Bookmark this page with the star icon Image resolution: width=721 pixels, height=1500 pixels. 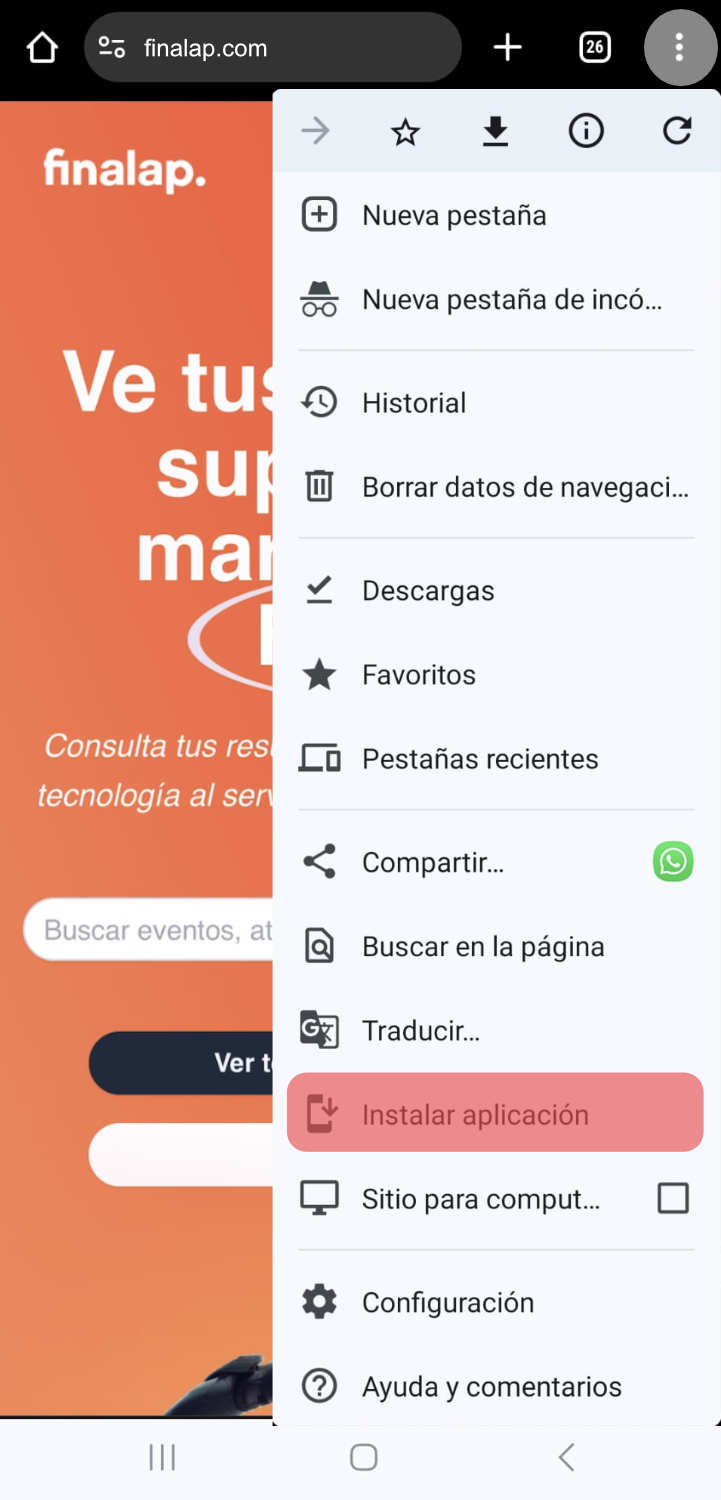405,132
